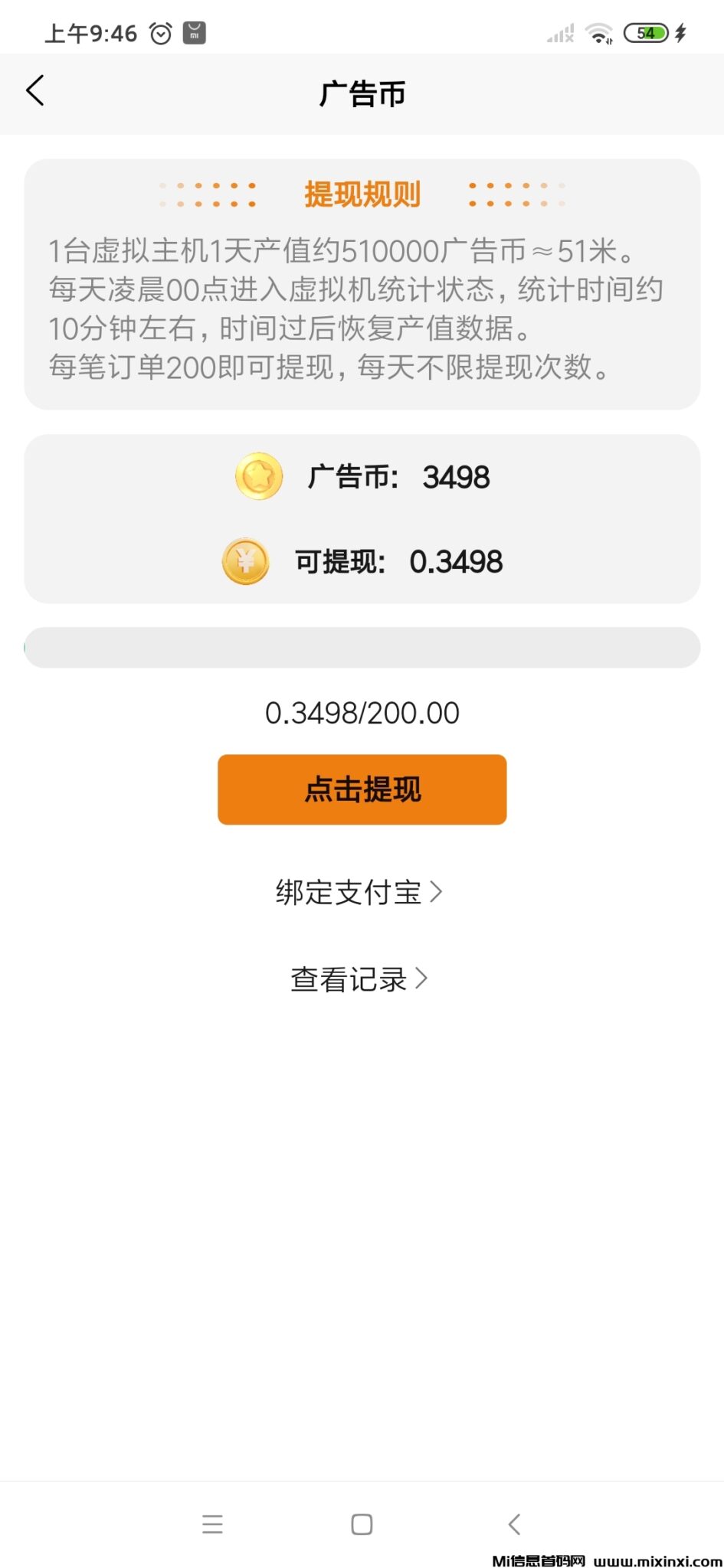Tap the withdrawal progress bar

tap(362, 647)
